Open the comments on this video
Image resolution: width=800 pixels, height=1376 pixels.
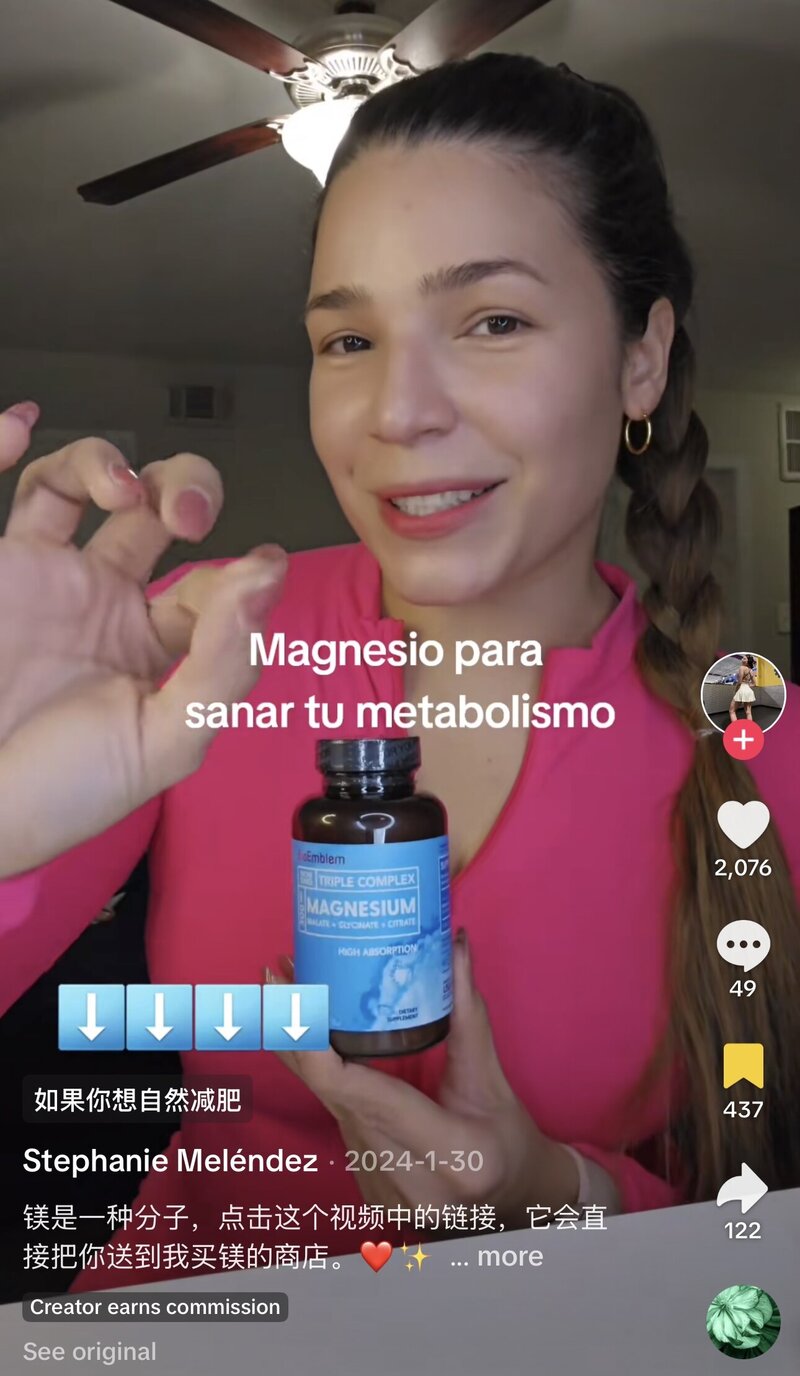click(743, 947)
